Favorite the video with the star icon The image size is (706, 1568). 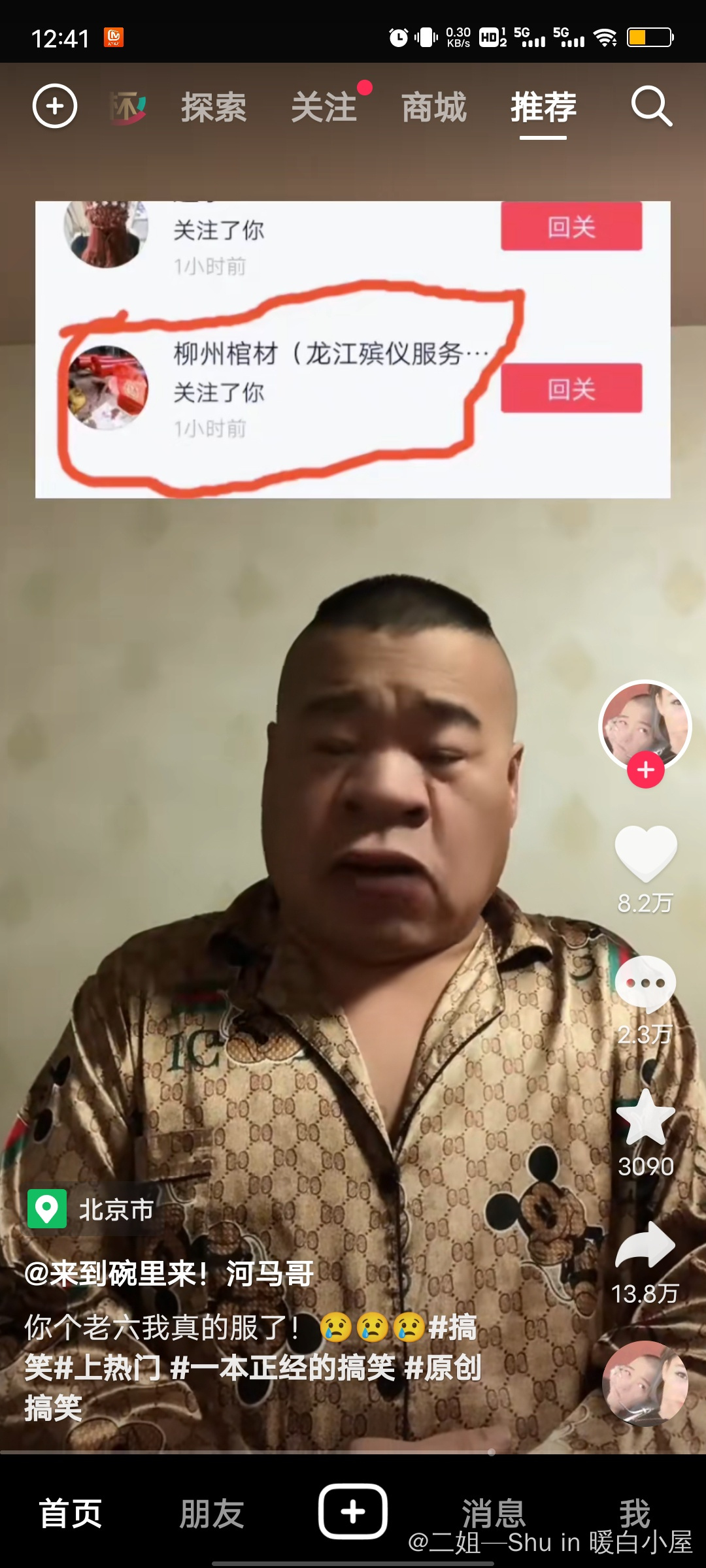tap(645, 1119)
